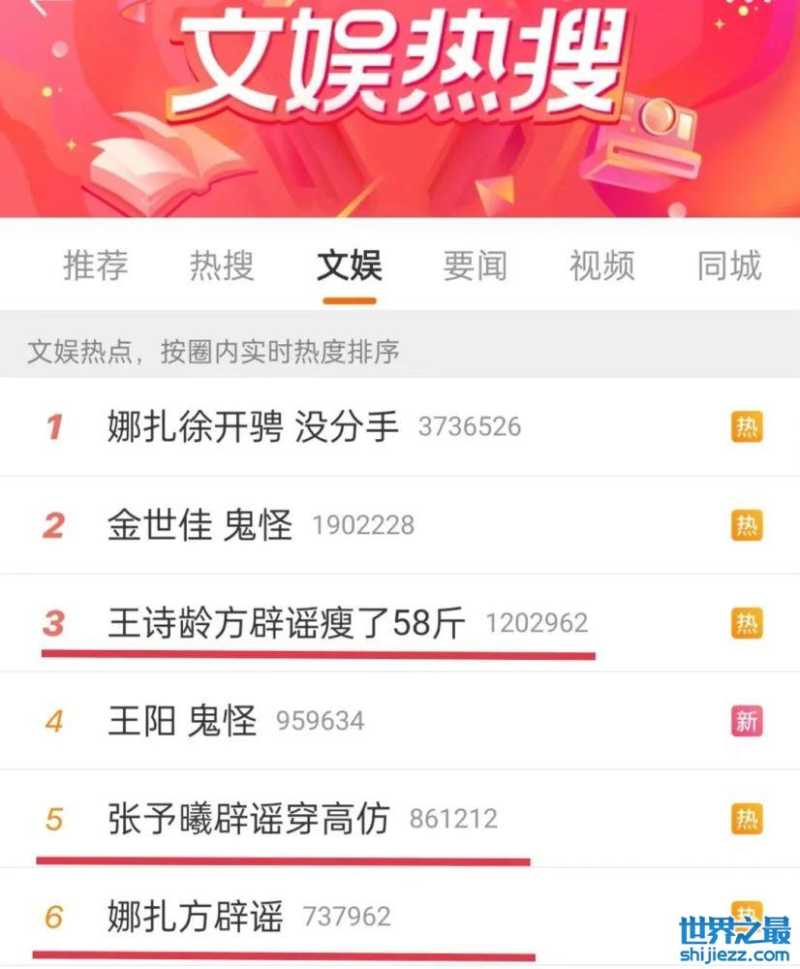Viewport: 800px width, 969px height.
Task: Go to the 视频 tab
Action: [602, 266]
